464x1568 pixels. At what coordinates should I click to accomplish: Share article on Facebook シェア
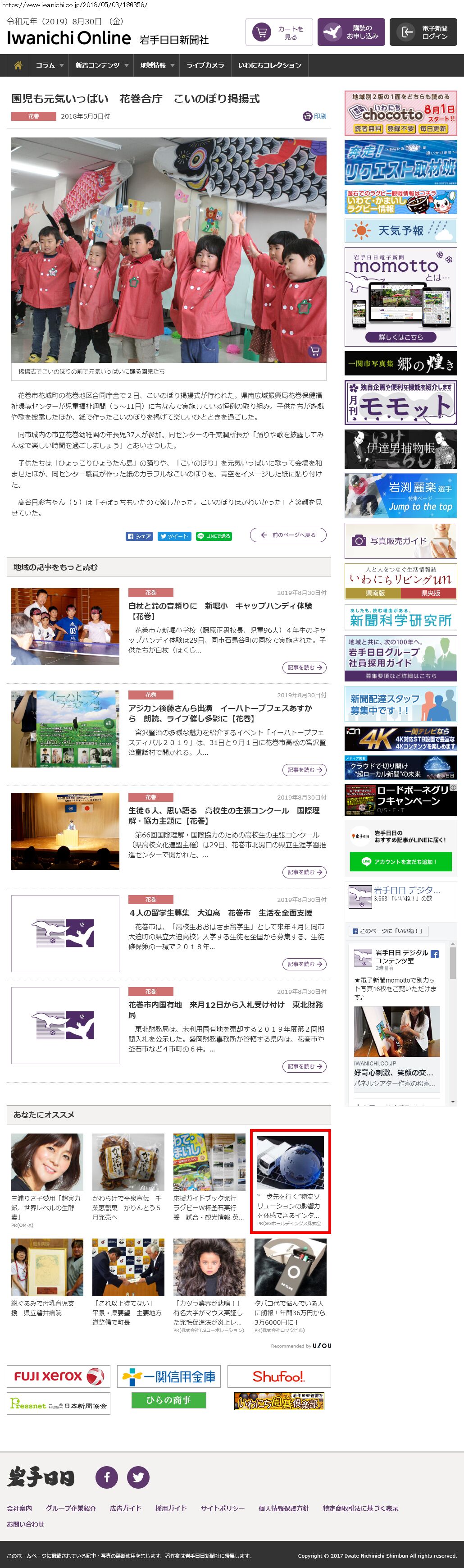coord(139,535)
